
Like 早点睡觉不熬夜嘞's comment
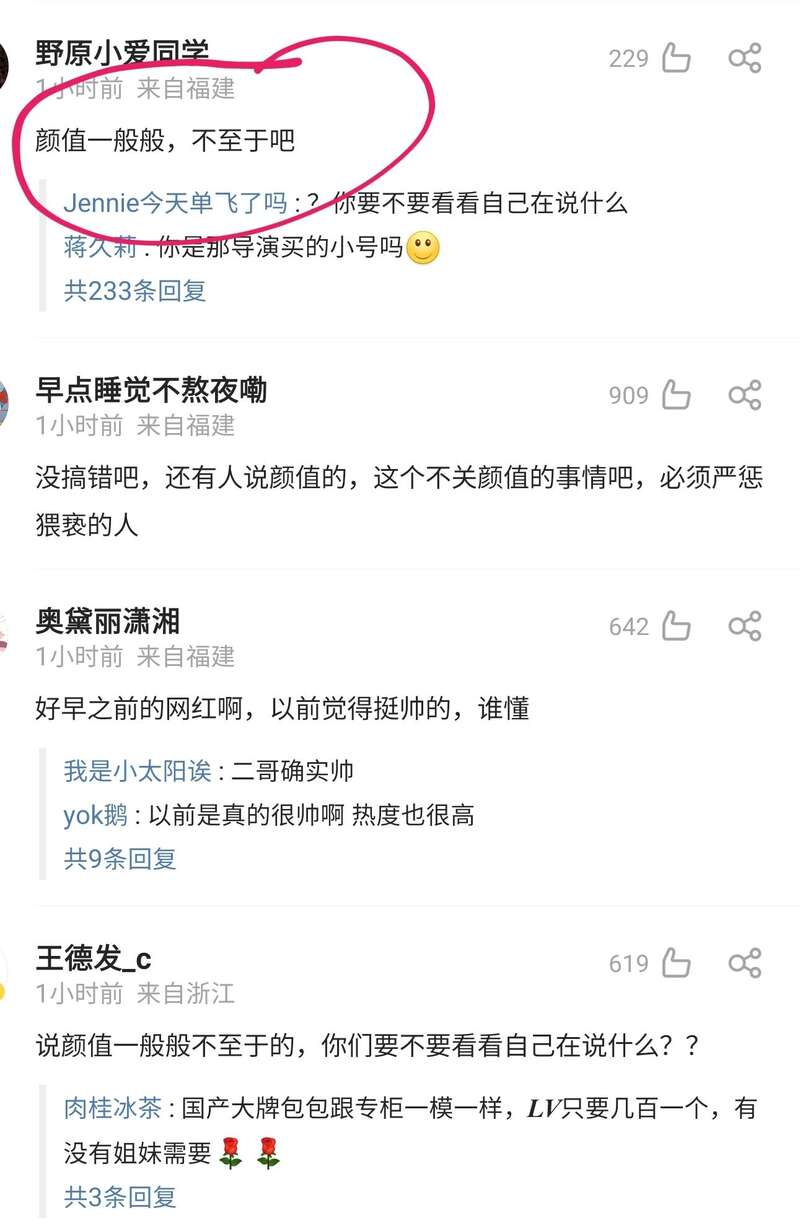[676, 396]
